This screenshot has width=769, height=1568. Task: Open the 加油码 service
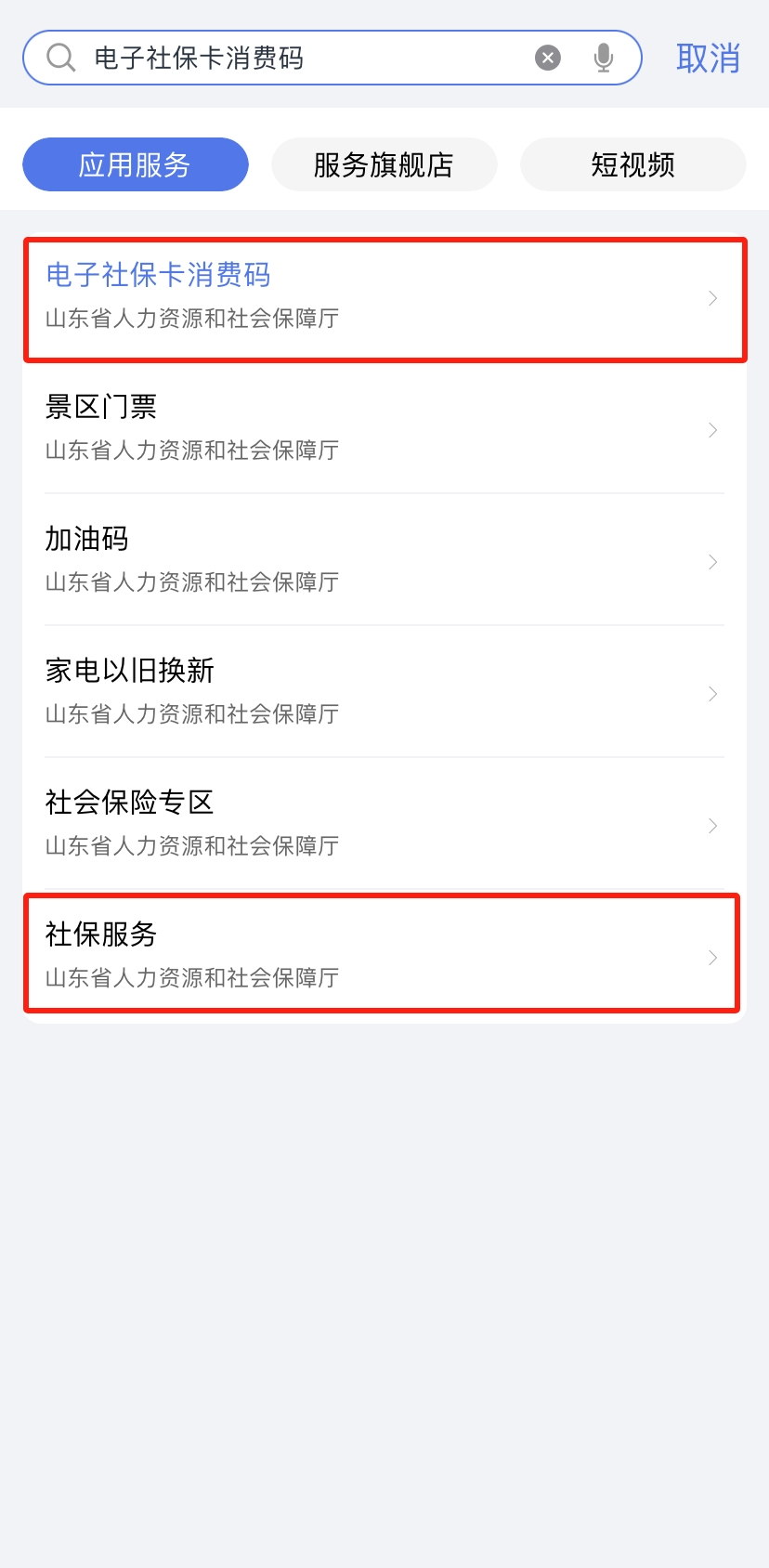click(384, 560)
